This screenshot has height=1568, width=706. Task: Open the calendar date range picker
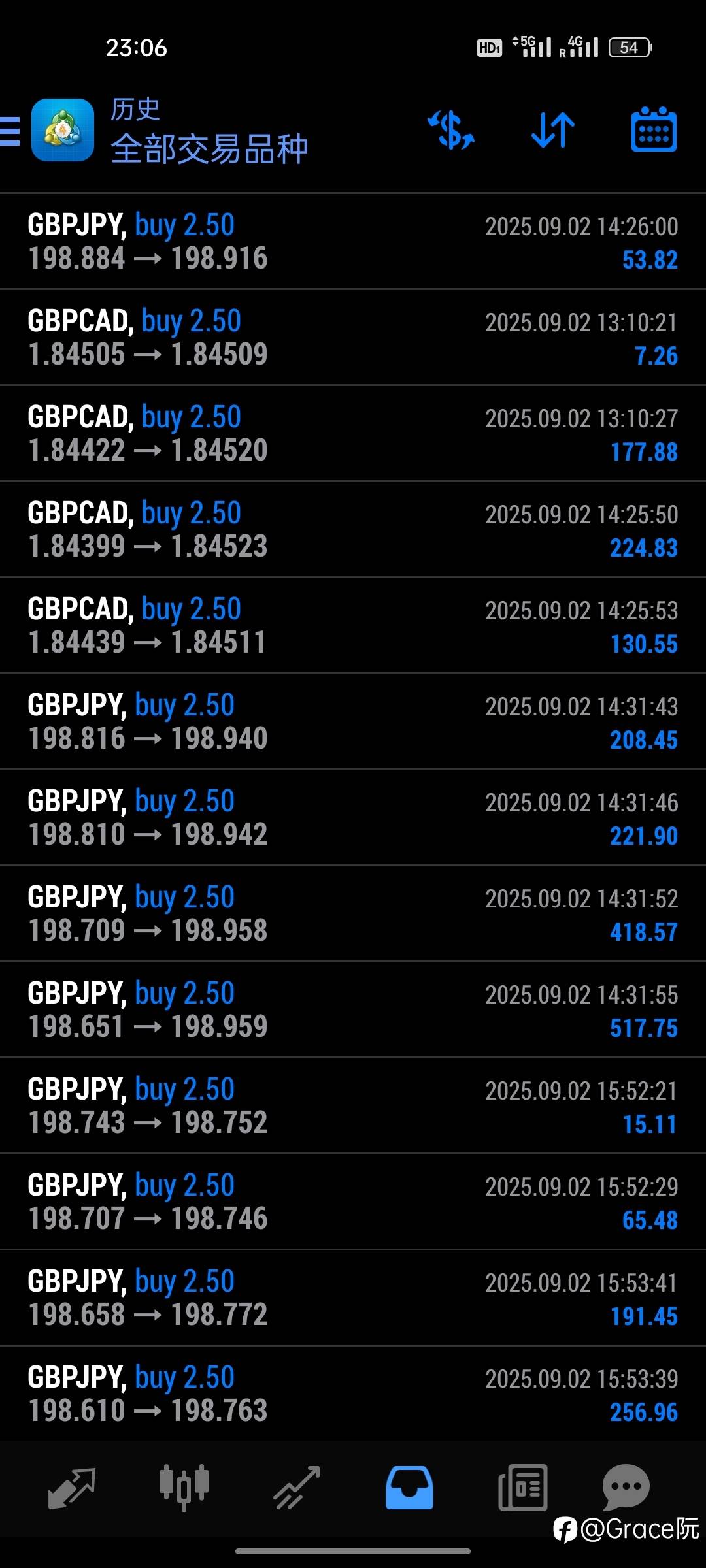pos(654,129)
